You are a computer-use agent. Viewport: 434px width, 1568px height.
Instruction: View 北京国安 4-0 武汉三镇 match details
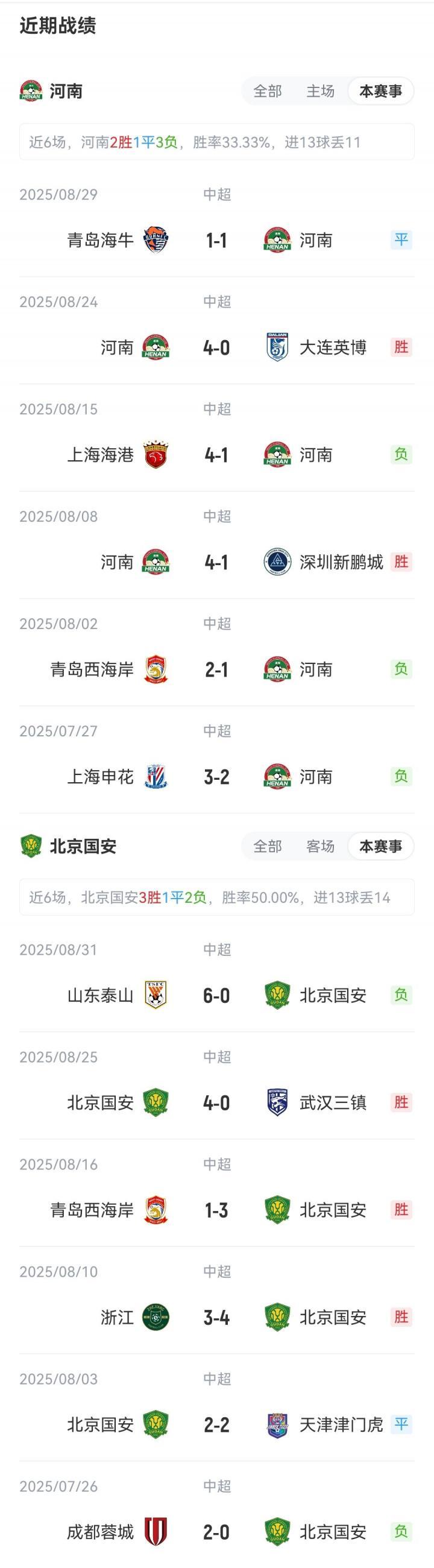[x=216, y=1103]
